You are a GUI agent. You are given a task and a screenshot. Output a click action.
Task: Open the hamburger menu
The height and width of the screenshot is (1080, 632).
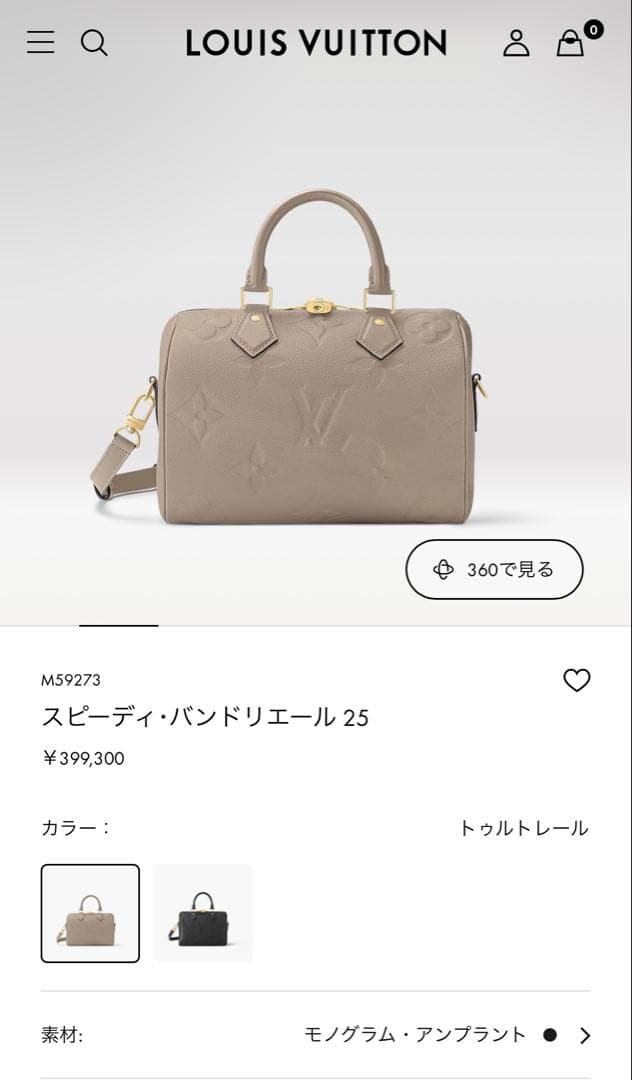pos(40,42)
